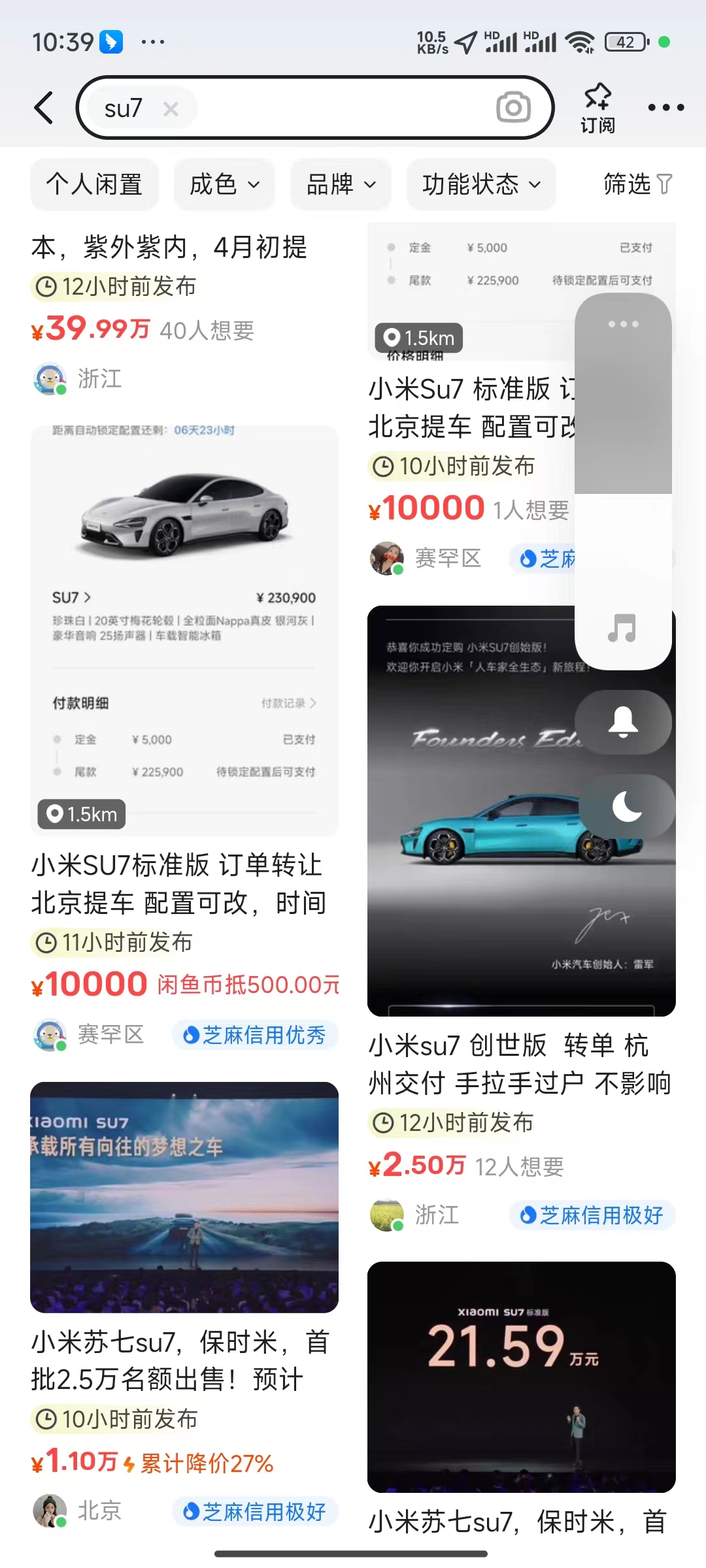Toggle the bell ringer mode button
Viewport: 706px width, 1568px height.
click(623, 722)
